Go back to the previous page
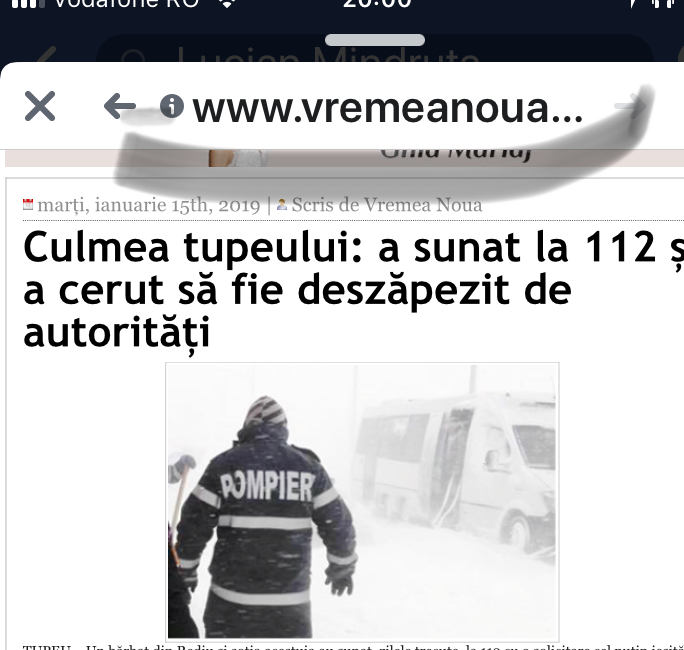This screenshot has height=650, width=684. [x=119, y=106]
